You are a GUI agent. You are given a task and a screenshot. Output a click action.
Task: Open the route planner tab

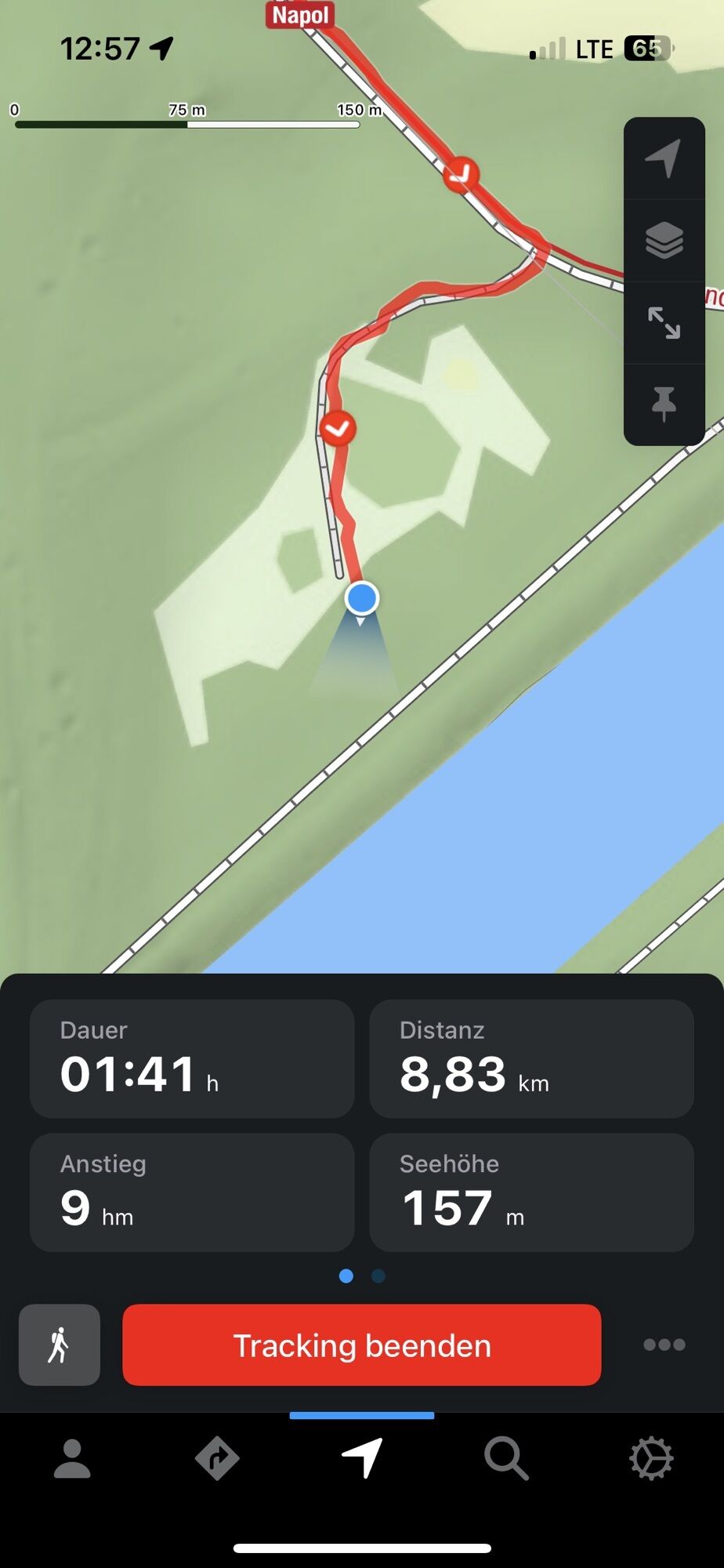(217, 1459)
